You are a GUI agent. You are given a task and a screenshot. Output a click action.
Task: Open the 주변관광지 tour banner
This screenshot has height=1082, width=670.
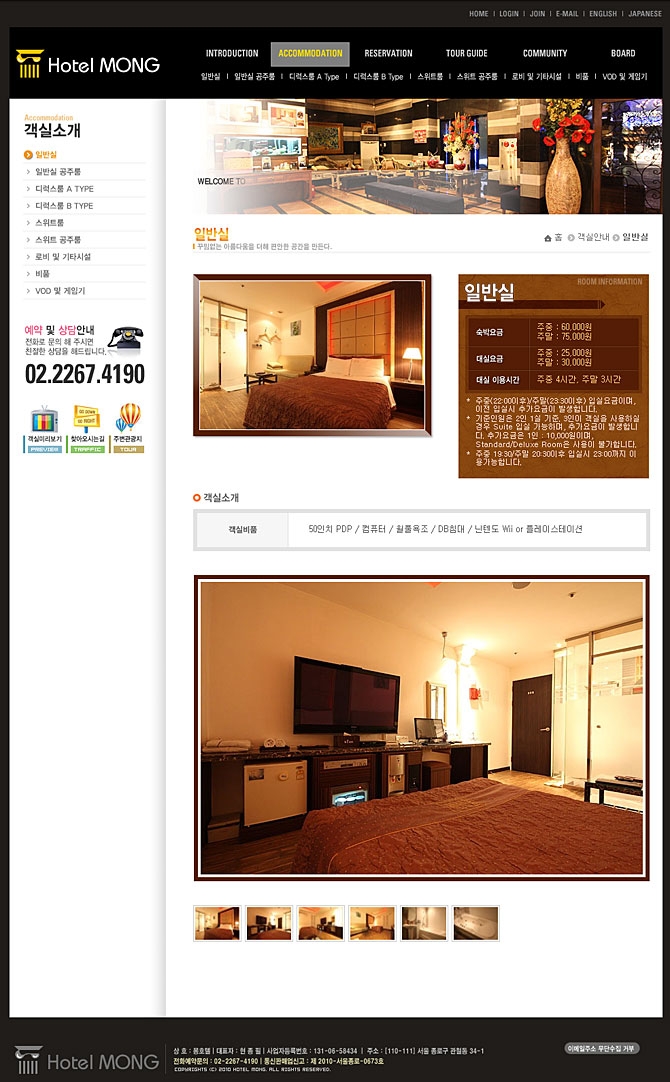[129, 429]
